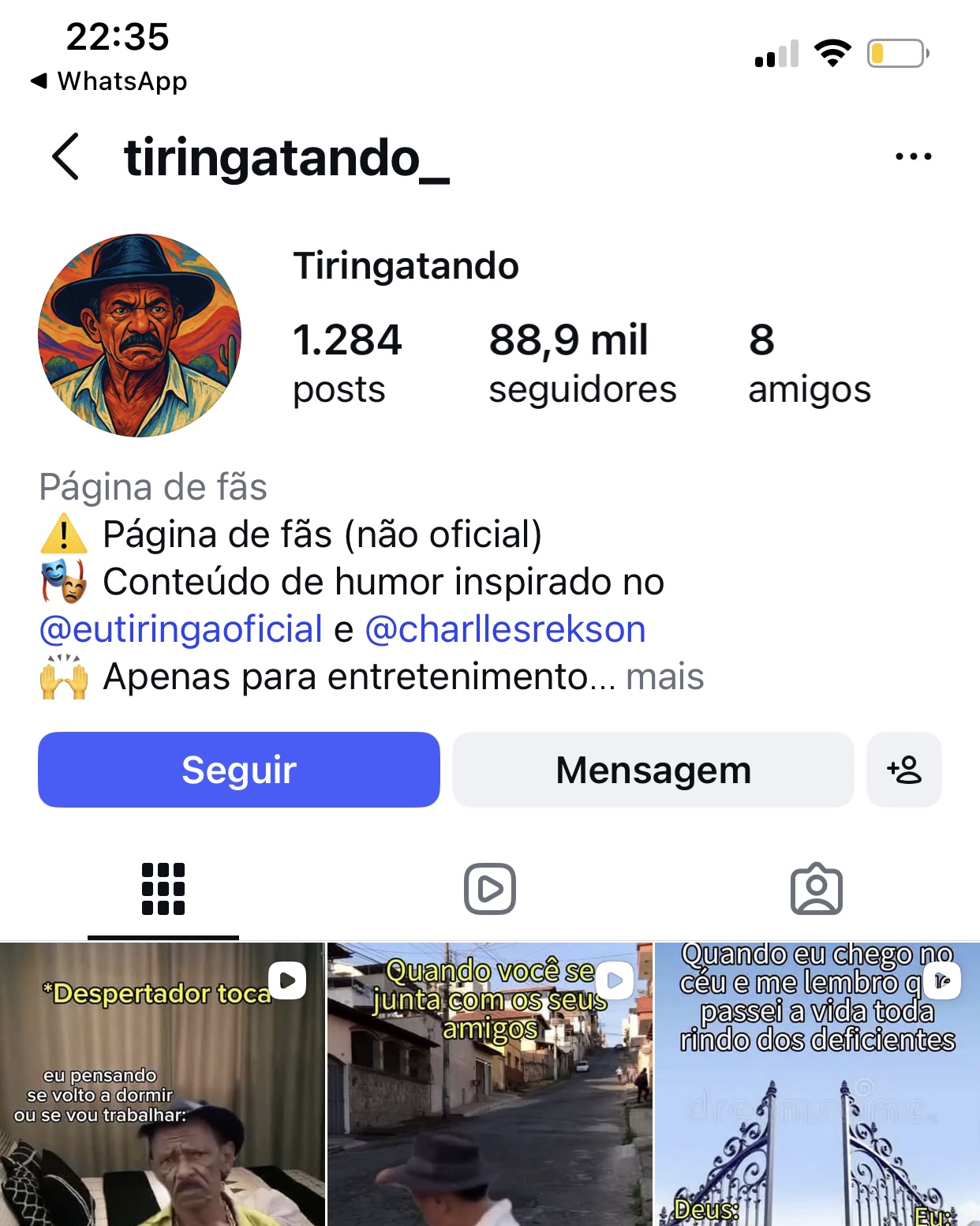This screenshot has height=1226, width=980.
Task: Open the three-dot options menu
Action: click(x=913, y=156)
